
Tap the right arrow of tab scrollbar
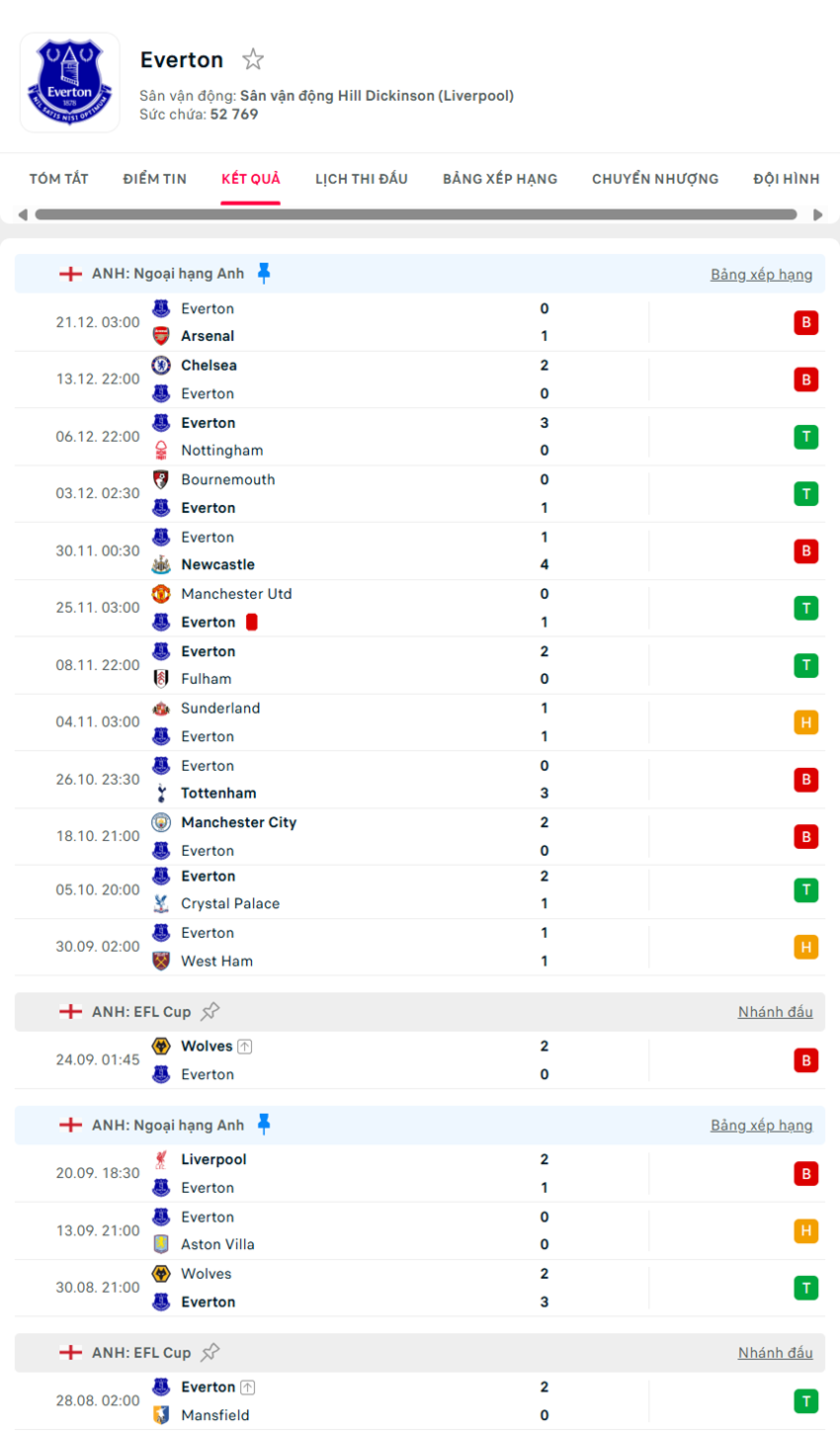click(x=817, y=214)
